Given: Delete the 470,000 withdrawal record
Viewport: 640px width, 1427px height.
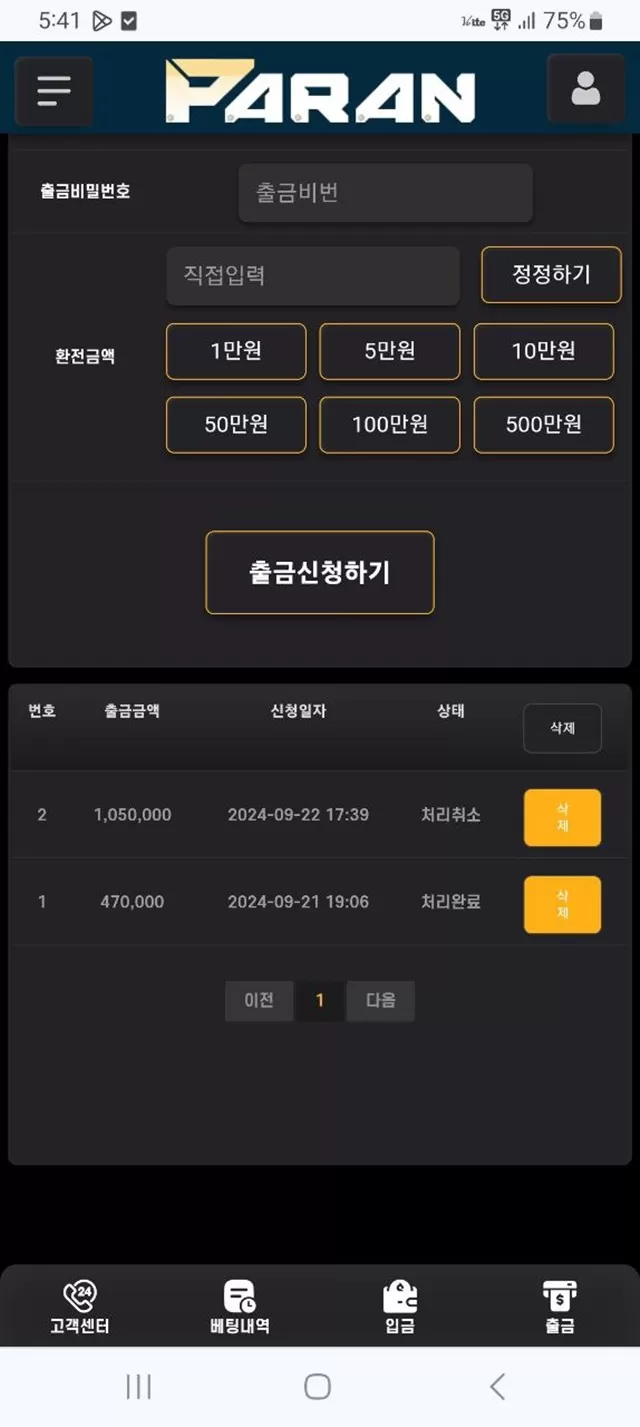Looking at the screenshot, I should pos(562,905).
